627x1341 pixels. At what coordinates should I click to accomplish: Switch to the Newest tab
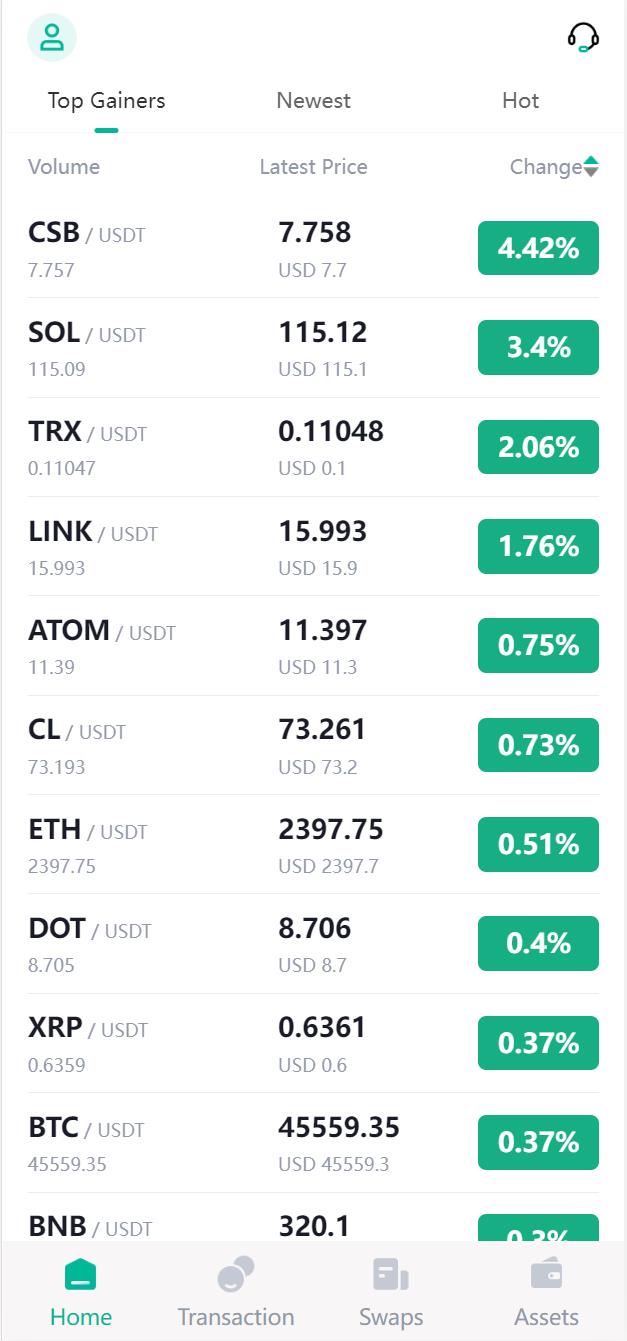313,101
